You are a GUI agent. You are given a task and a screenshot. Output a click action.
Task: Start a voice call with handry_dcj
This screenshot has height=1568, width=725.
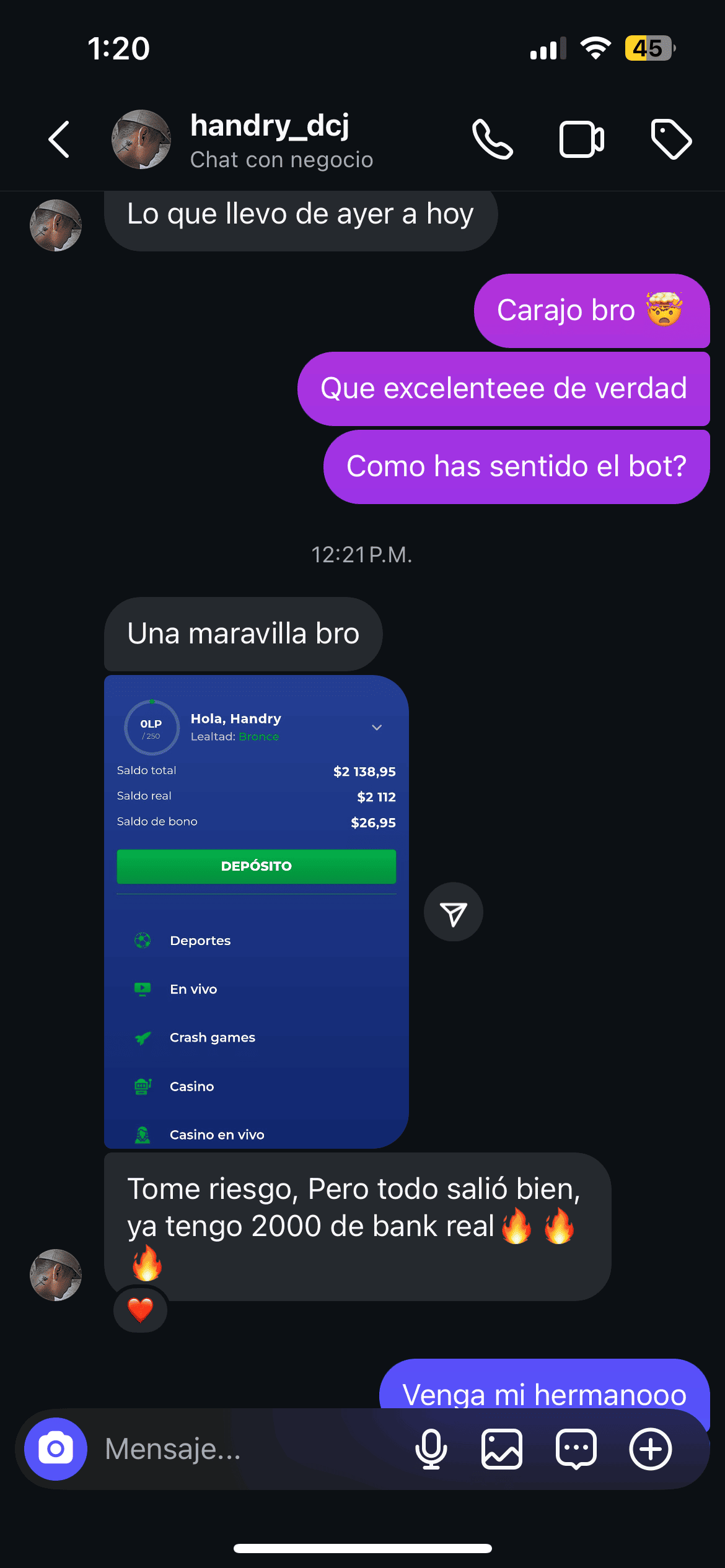pos(492,140)
